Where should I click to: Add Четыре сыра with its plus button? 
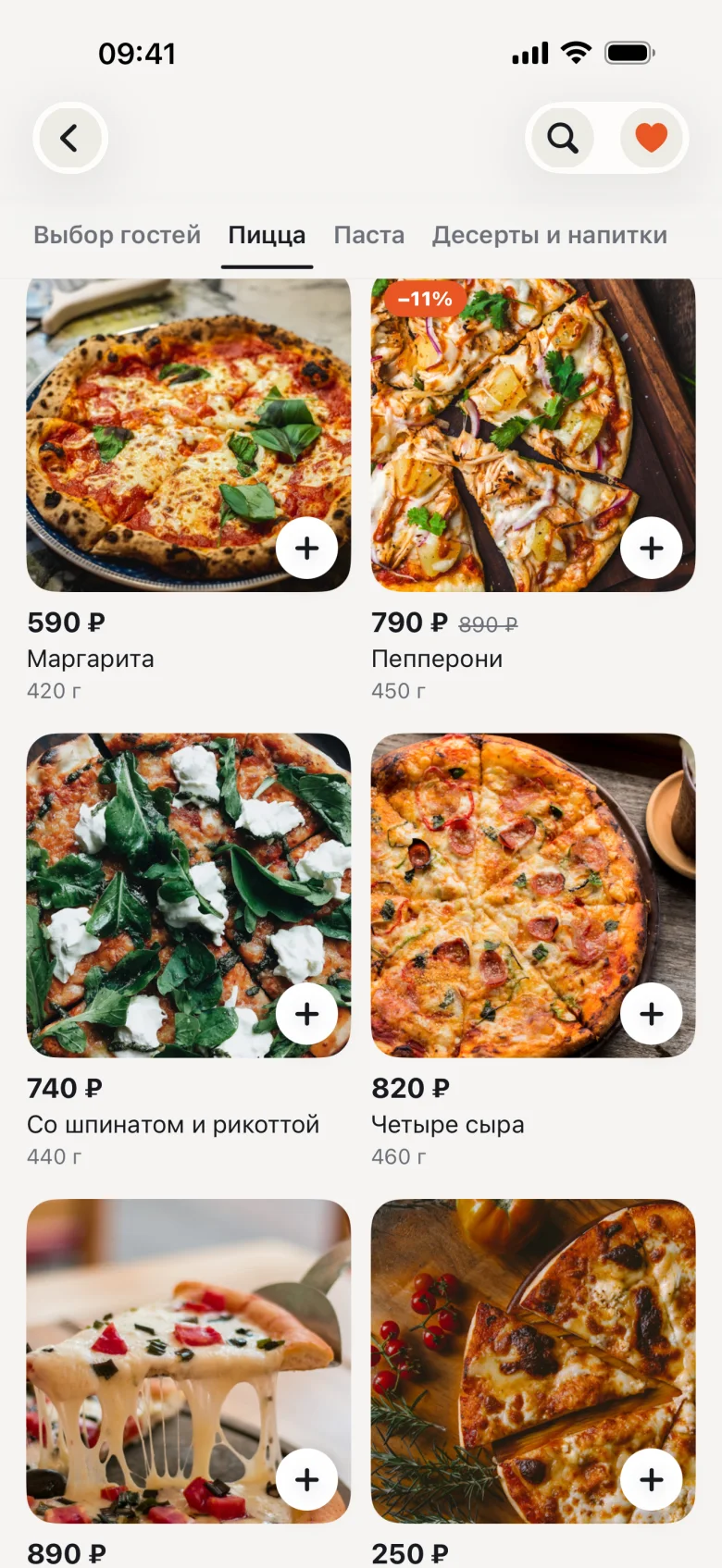click(652, 1014)
